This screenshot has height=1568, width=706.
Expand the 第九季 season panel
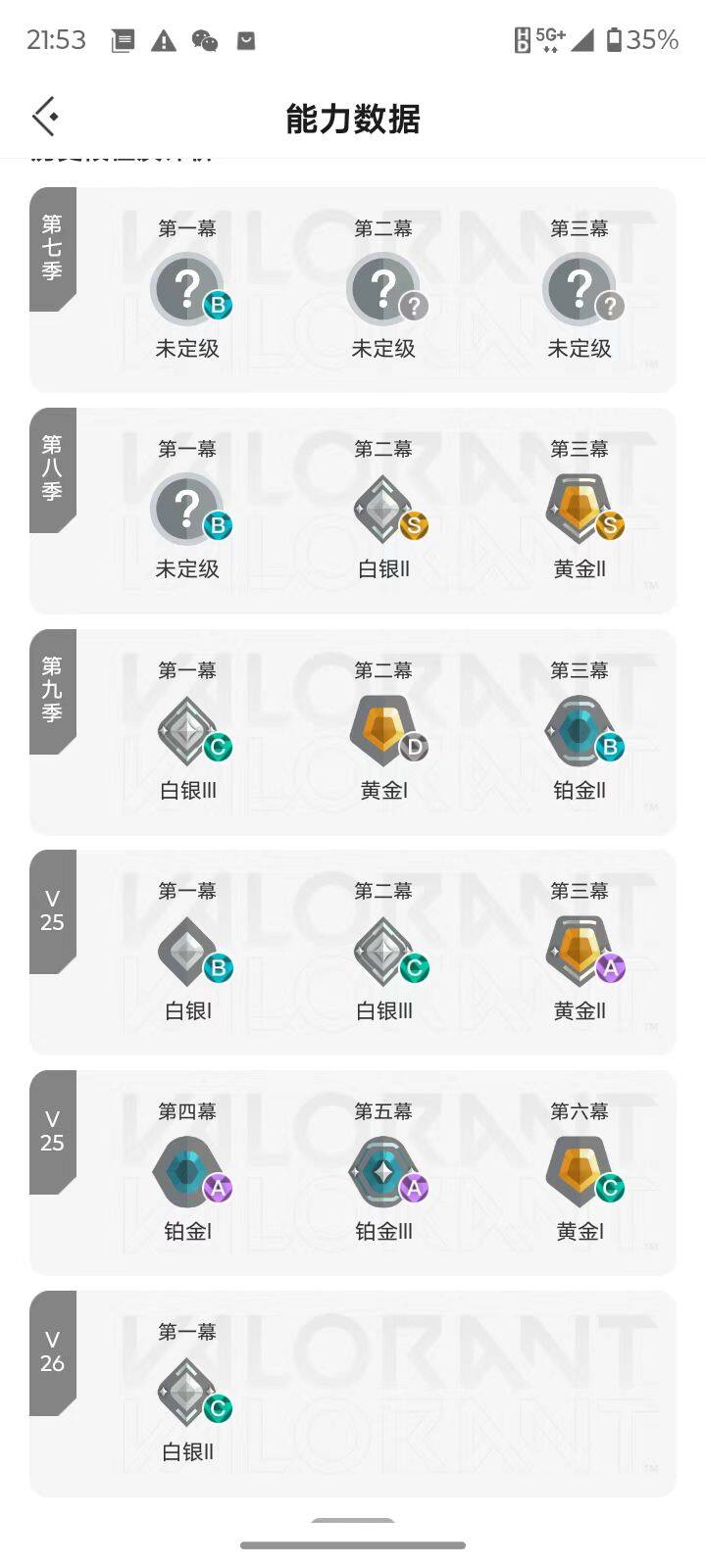[x=51, y=692]
